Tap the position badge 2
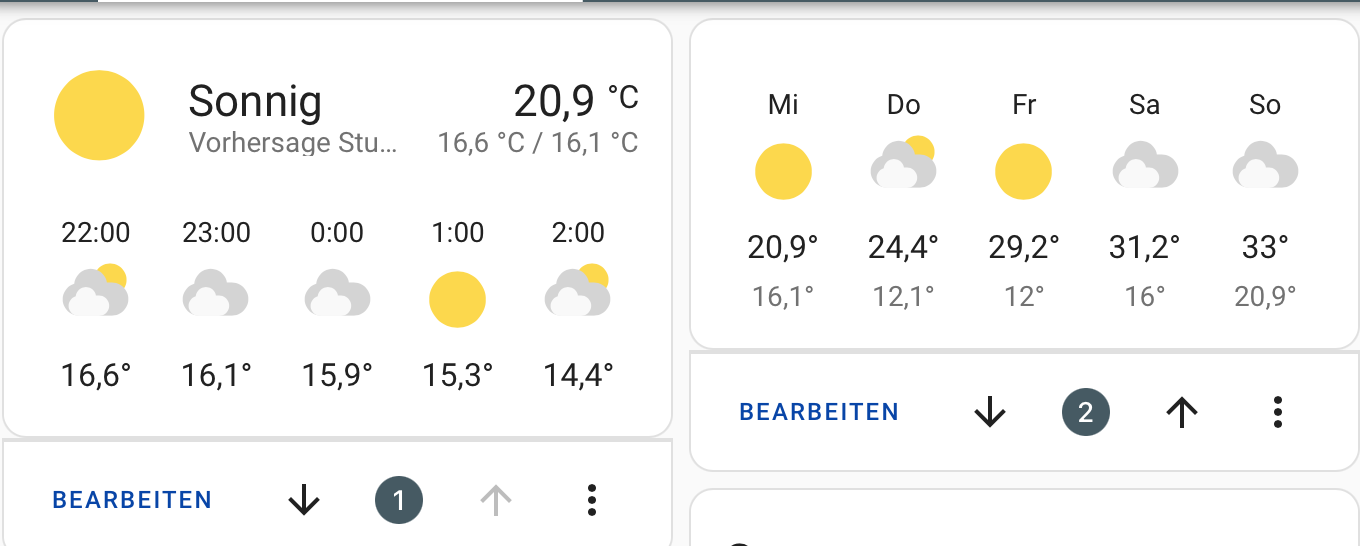Image resolution: width=1360 pixels, height=546 pixels. click(1086, 412)
